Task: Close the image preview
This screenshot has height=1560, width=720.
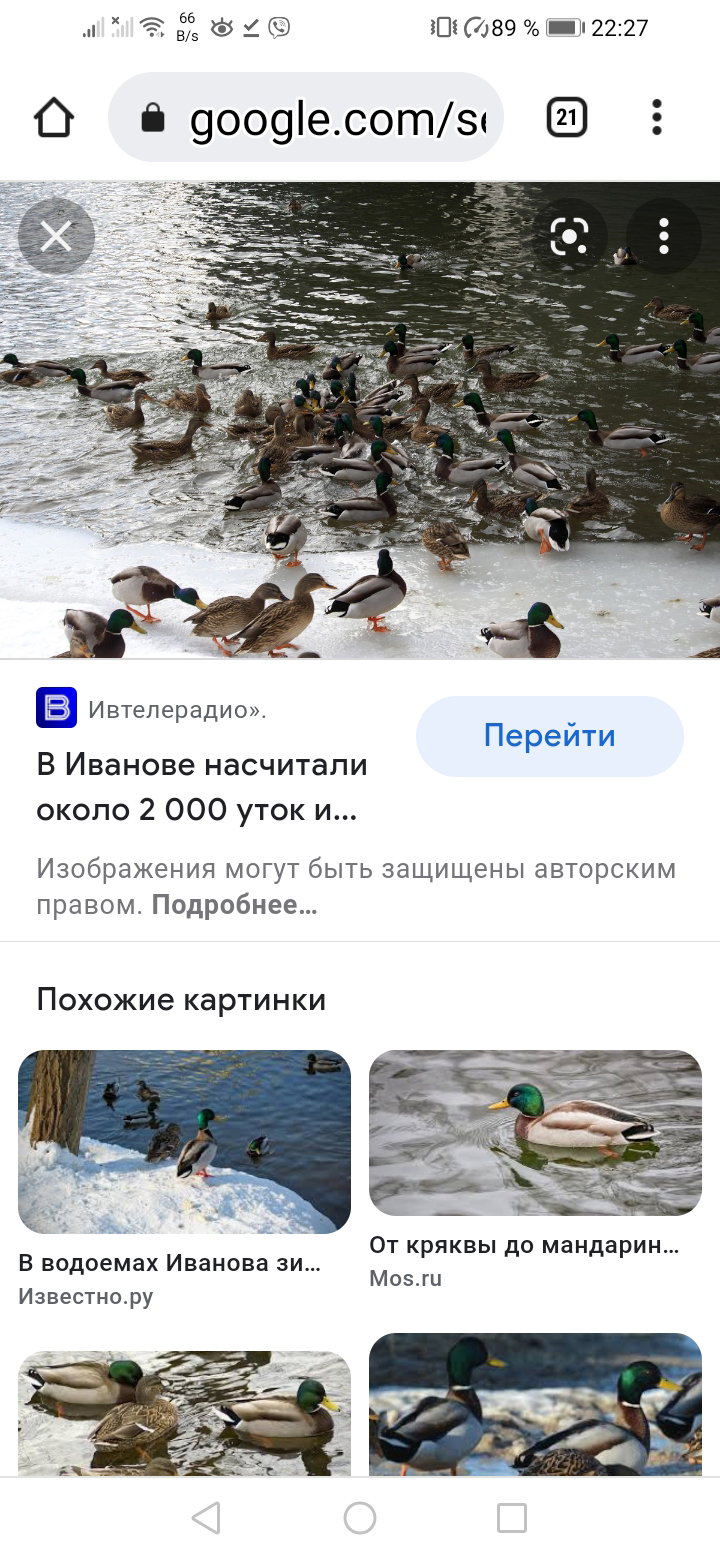Action: (56, 237)
